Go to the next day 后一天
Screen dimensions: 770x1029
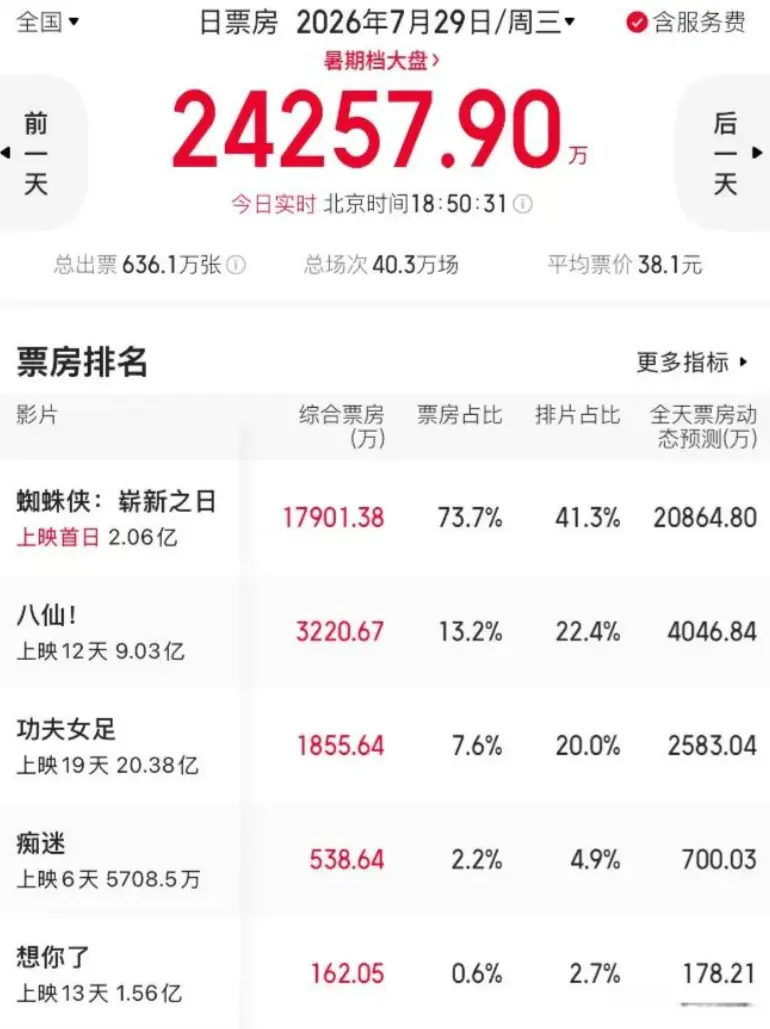click(725, 153)
